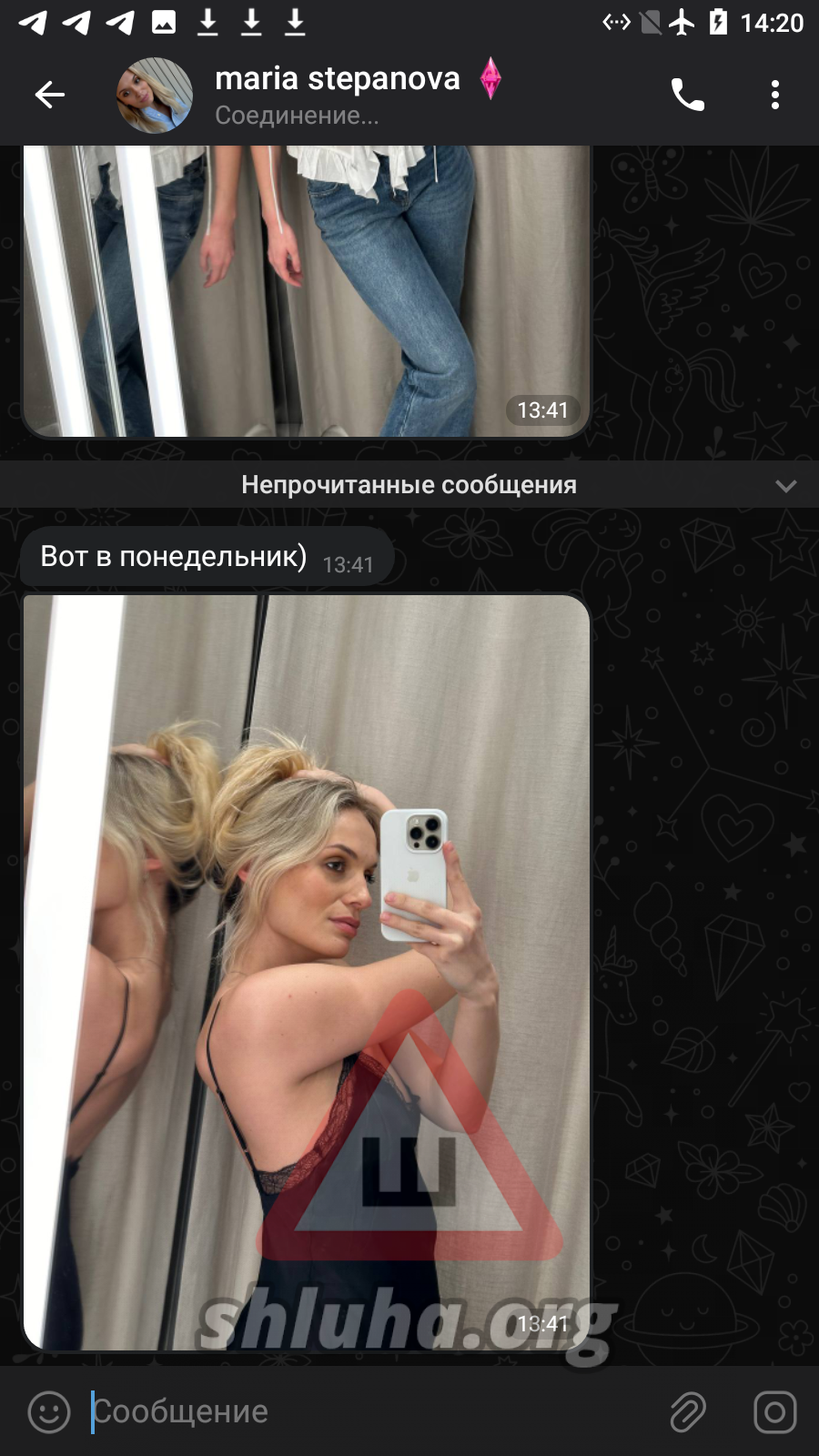Attach a file with the paperclip
Viewport: 819px width, 1456px height.
pyautogui.click(x=688, y=1411)
